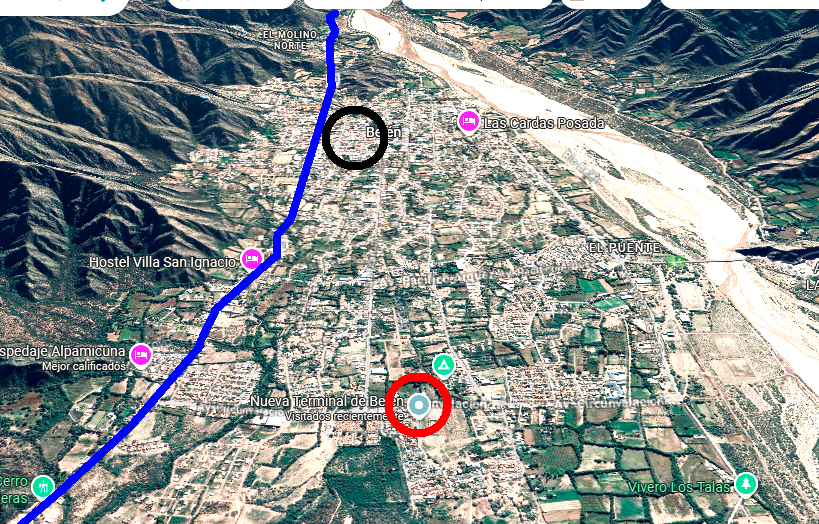Open the Las Cardas Posada lodging pin
This screenshot has height=524, width=819.
coord(468,122)
